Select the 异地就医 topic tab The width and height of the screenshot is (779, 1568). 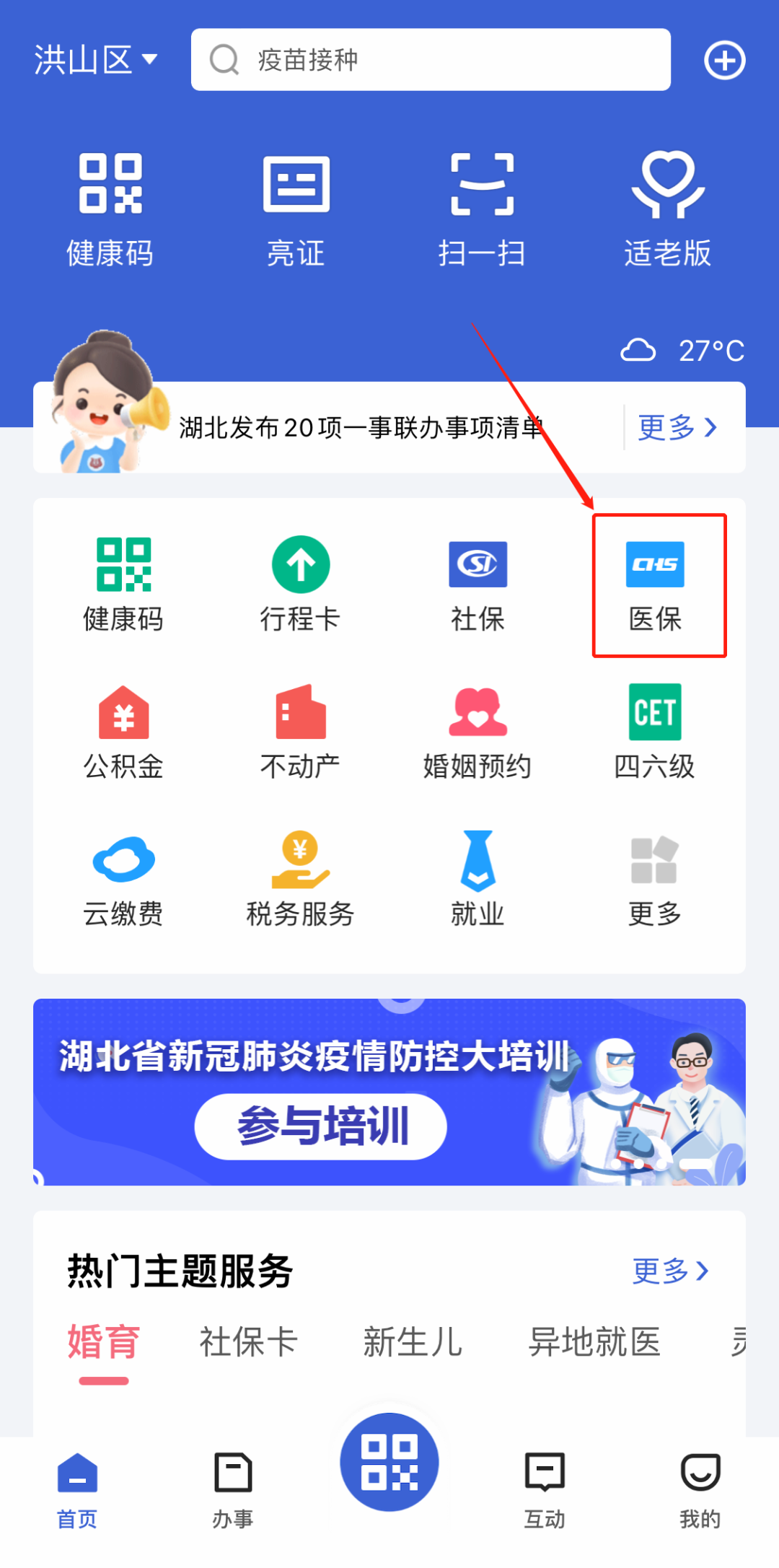(594, 1342)
